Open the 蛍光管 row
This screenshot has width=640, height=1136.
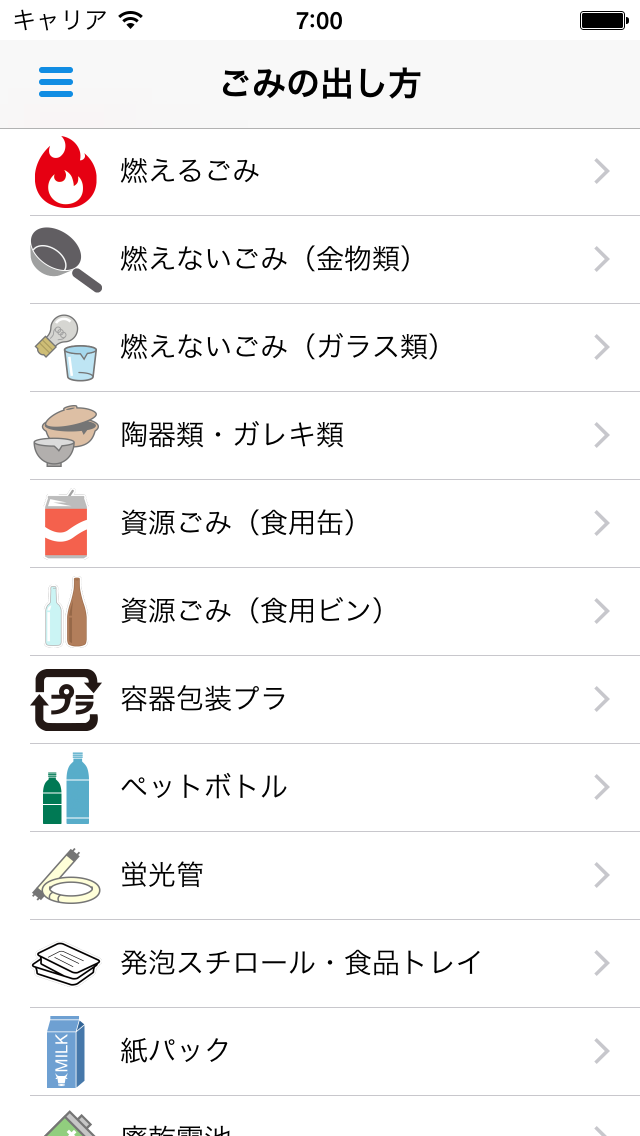point(320,876)
